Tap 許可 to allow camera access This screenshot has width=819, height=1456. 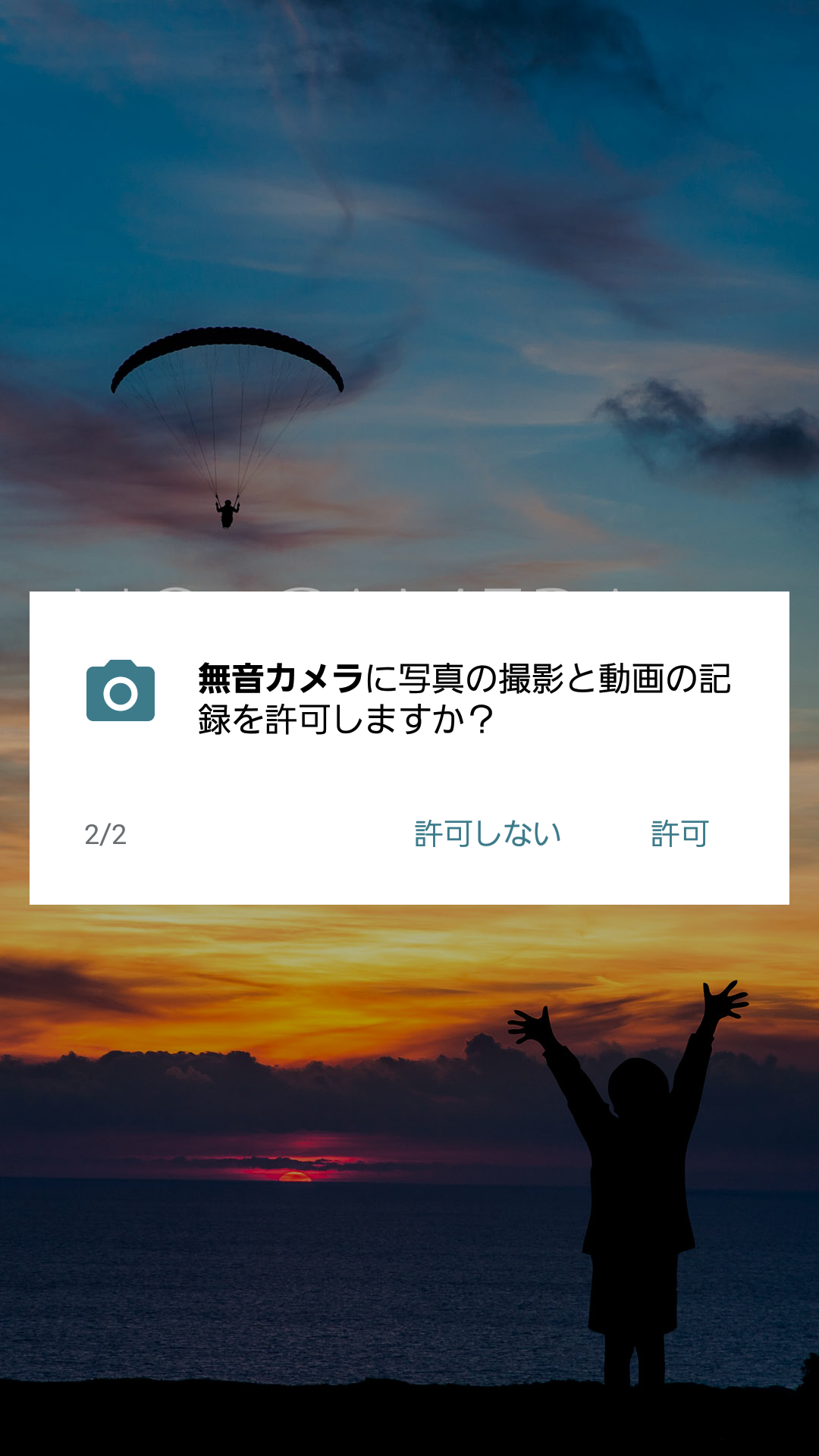click(x=679, y=834)
